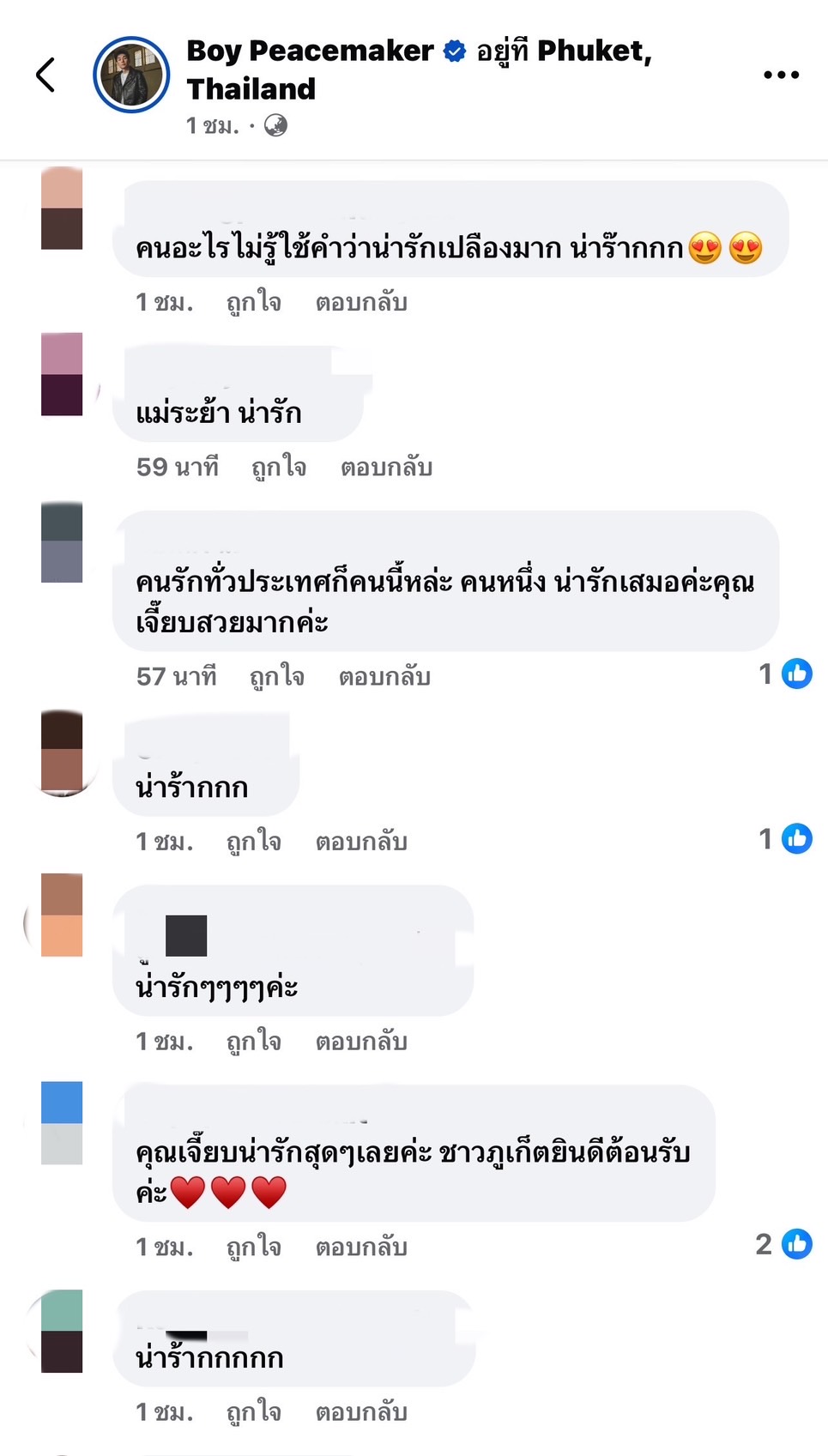Reply to the comment 'น่ารักๆๆๆค่ะ'
Viewport: 828px width, 1456px height.
click(361, 1042)
